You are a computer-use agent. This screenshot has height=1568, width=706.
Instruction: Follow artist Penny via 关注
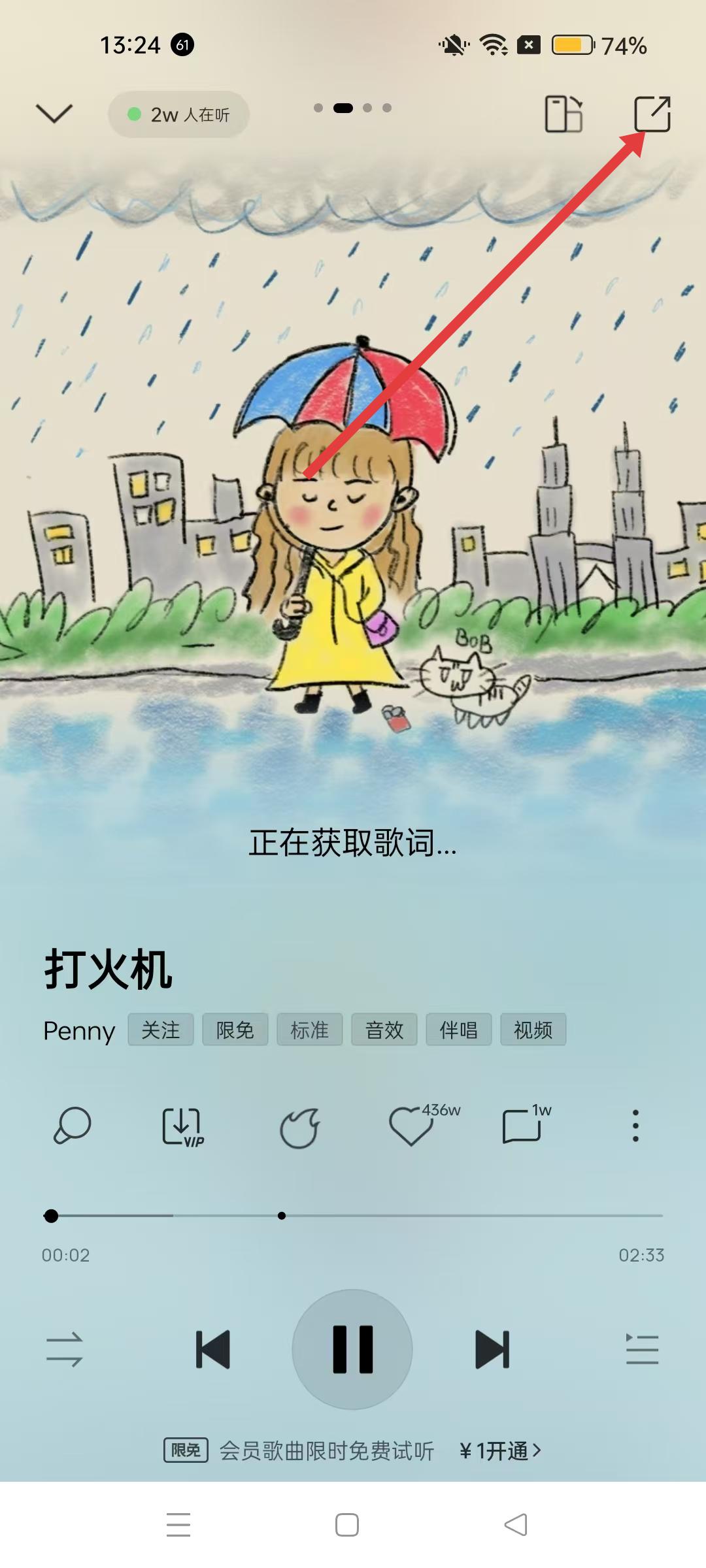point(160,1030)
